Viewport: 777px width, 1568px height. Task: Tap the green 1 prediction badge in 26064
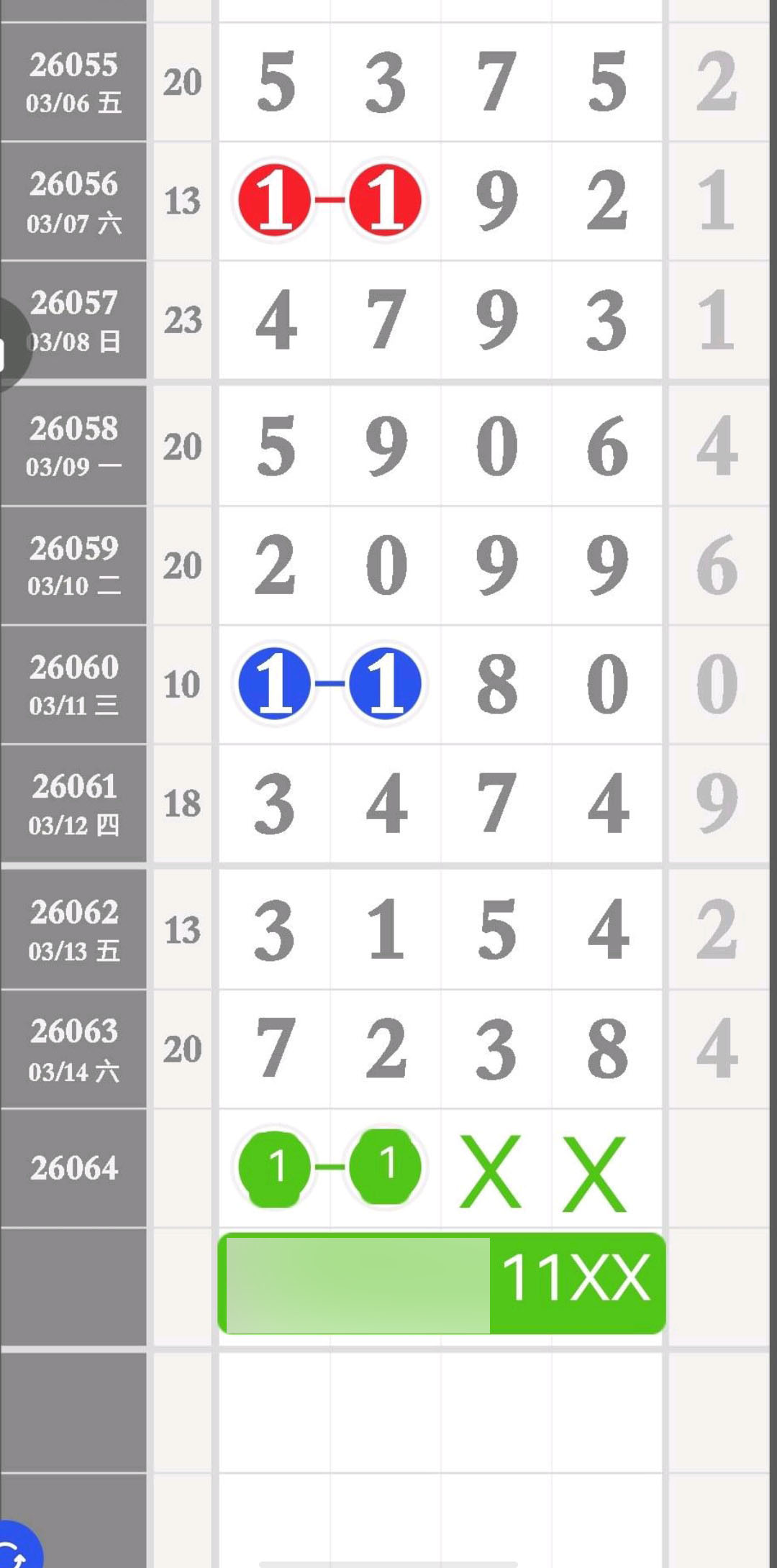276,1167
